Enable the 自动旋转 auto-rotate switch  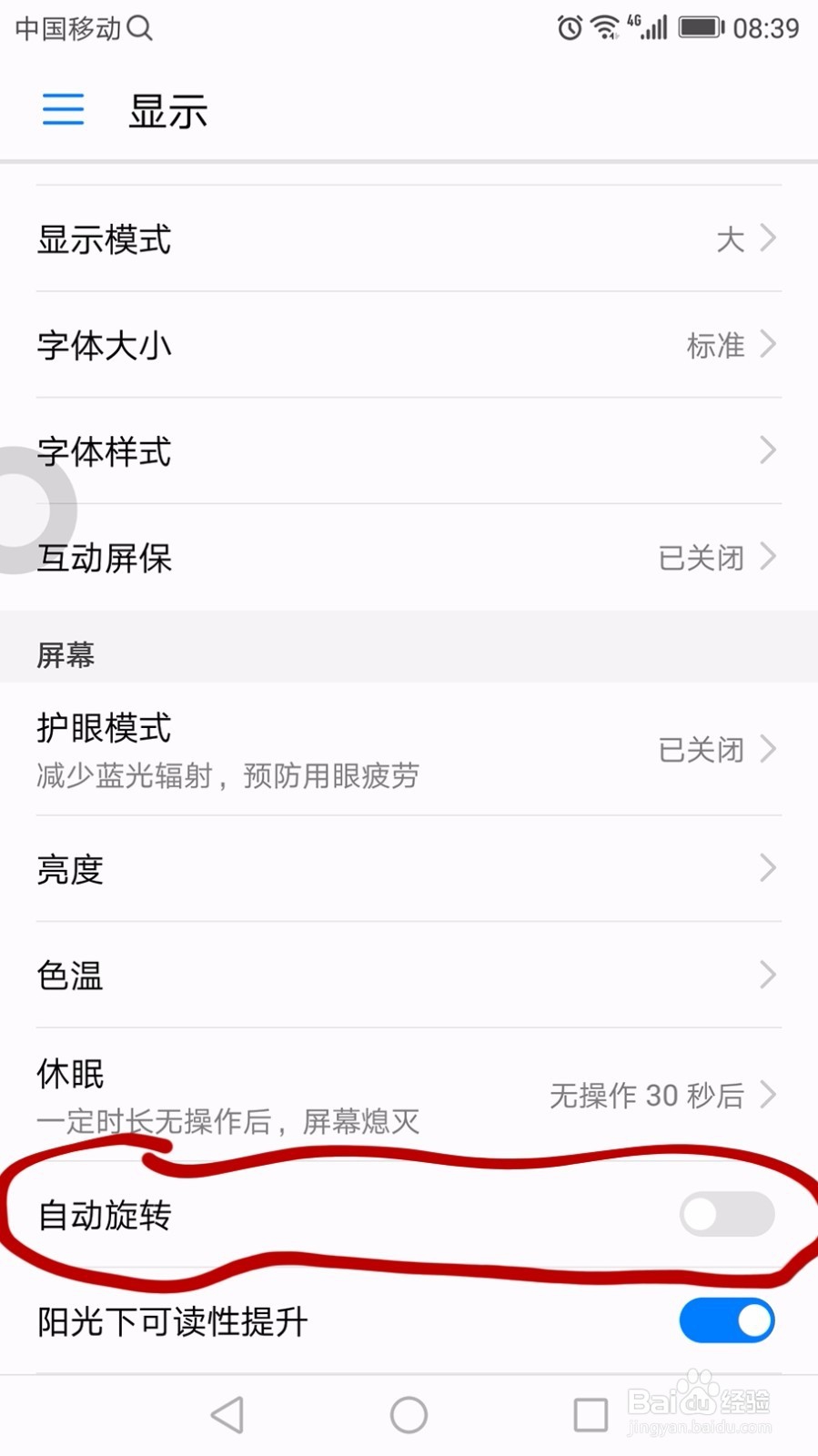[726, 1215]
